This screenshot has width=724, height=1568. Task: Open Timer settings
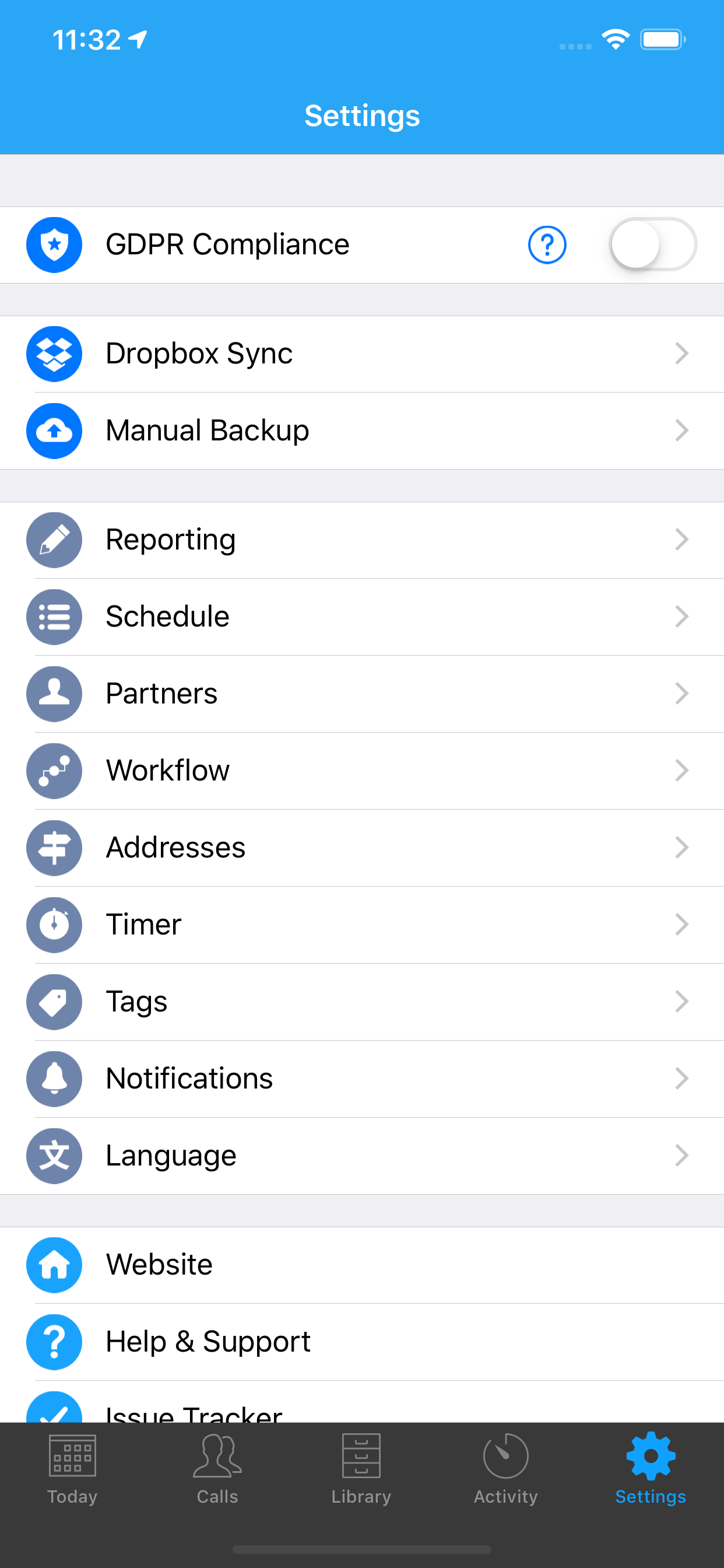coord(362,925)
